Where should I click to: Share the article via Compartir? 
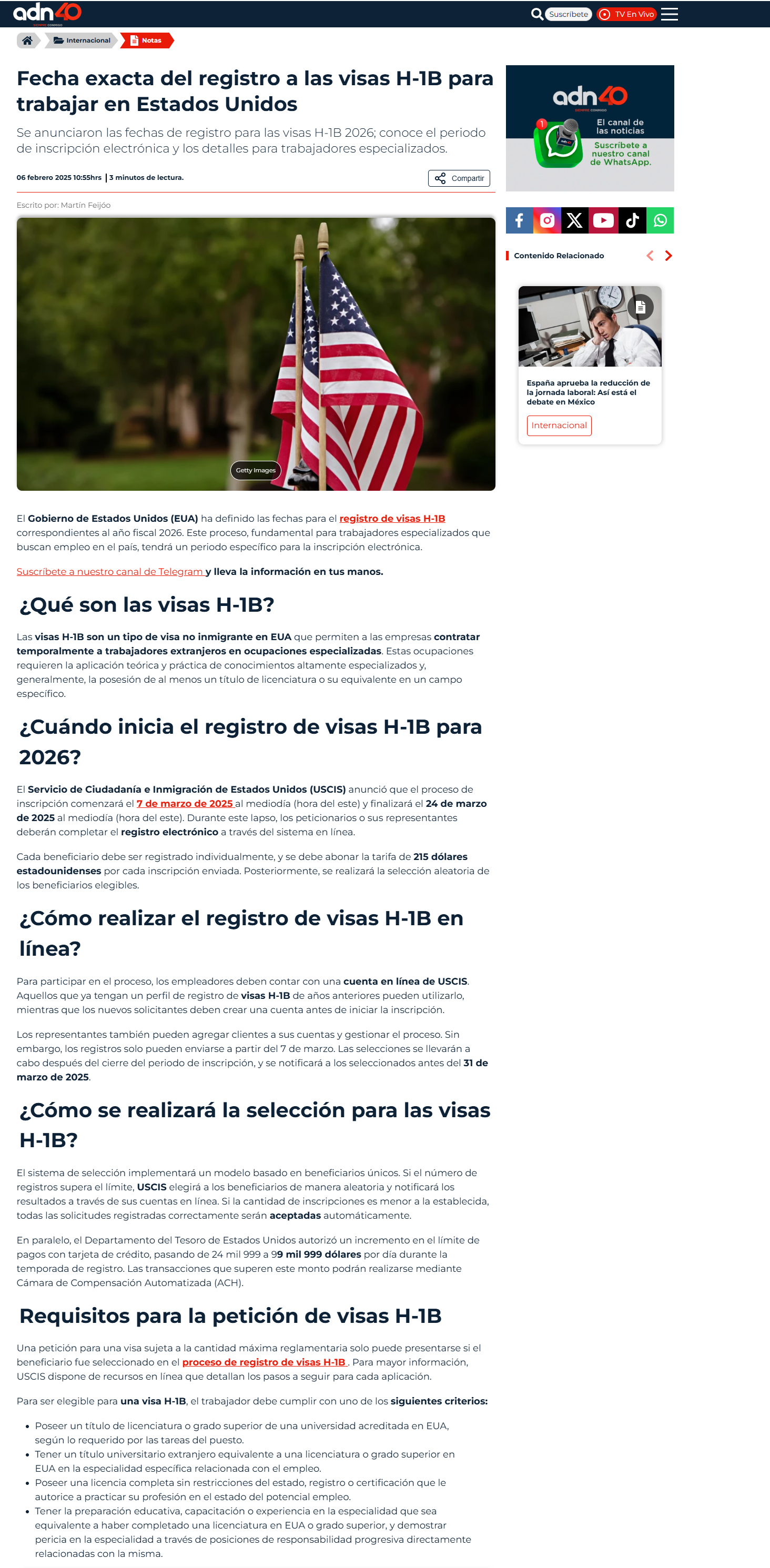click(459, 178)
